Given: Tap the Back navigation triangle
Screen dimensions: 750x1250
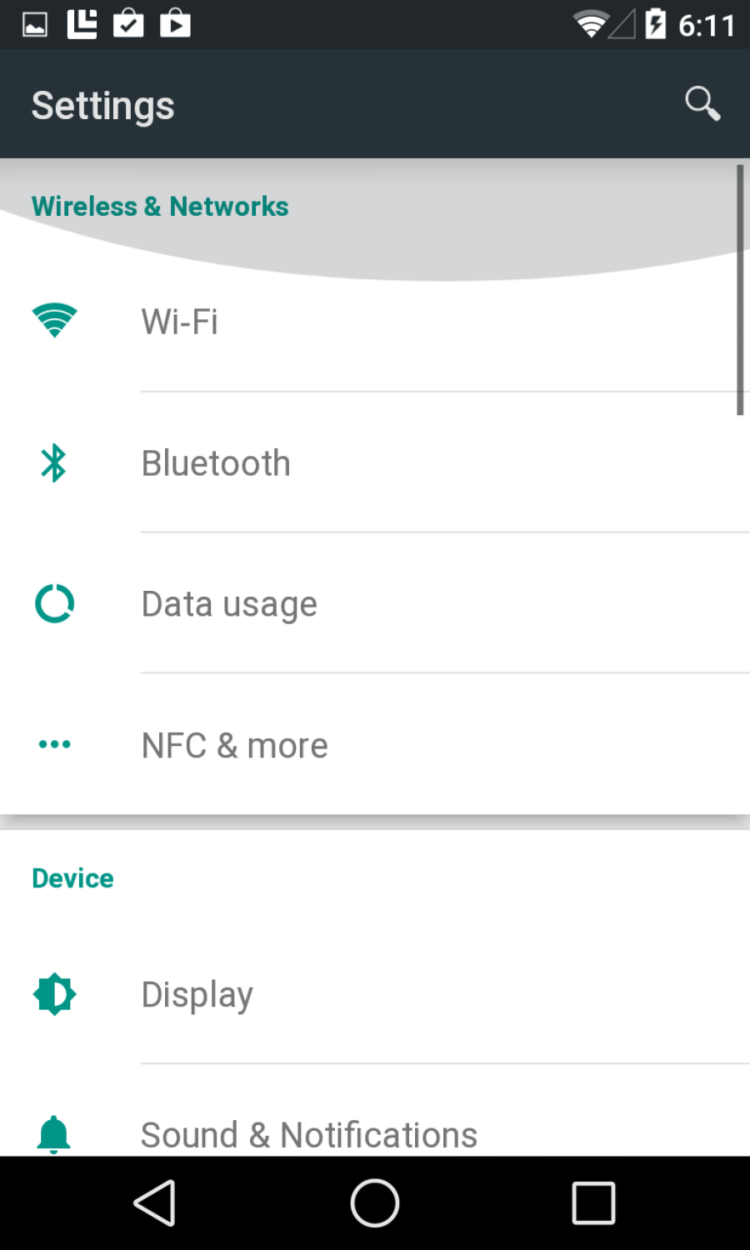Looking at the screenshot, I should click(x=154, y=1202).
